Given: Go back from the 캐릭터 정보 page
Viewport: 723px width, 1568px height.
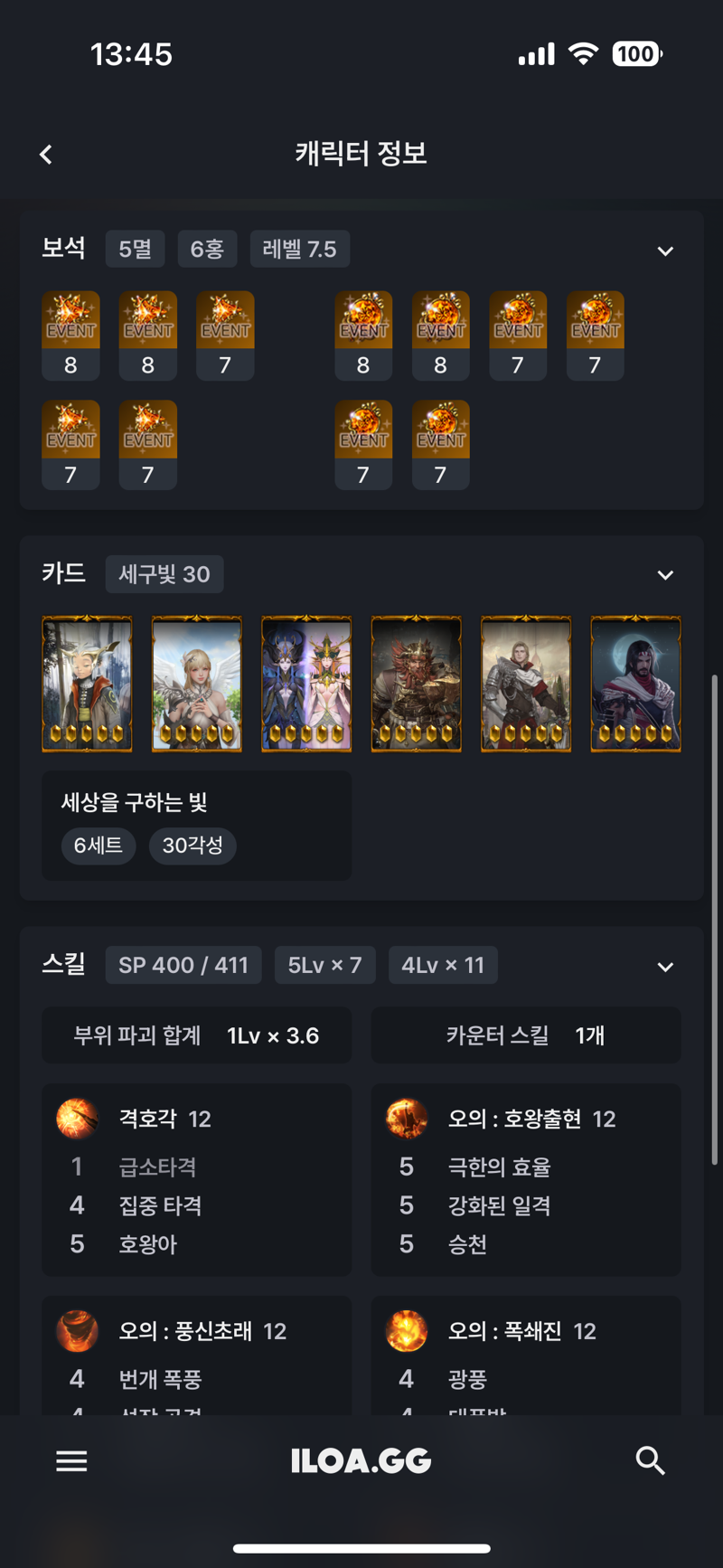Looking at the screenshot, I should 46,155.
